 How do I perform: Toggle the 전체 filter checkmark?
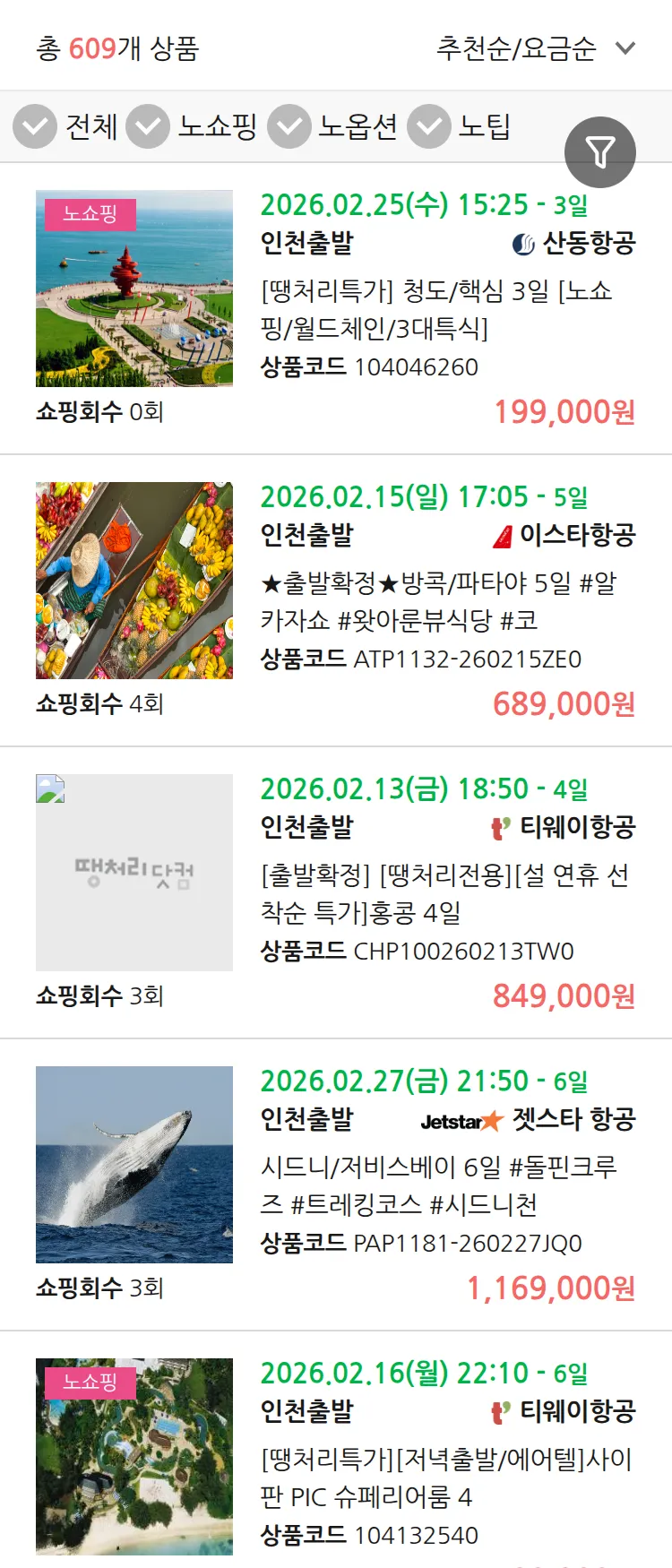coord(34,126)
